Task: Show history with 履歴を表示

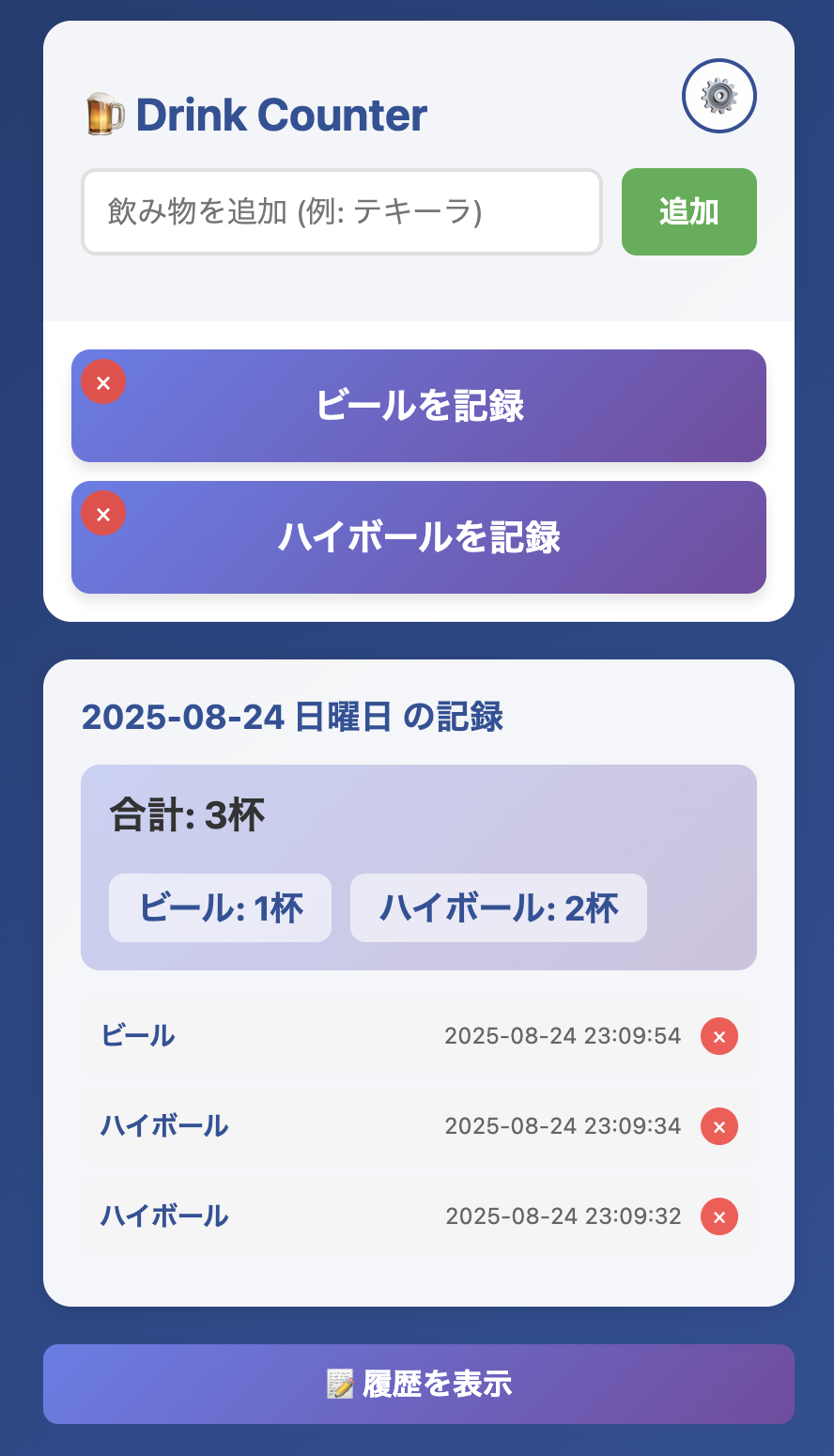Action: (419, 1384)
